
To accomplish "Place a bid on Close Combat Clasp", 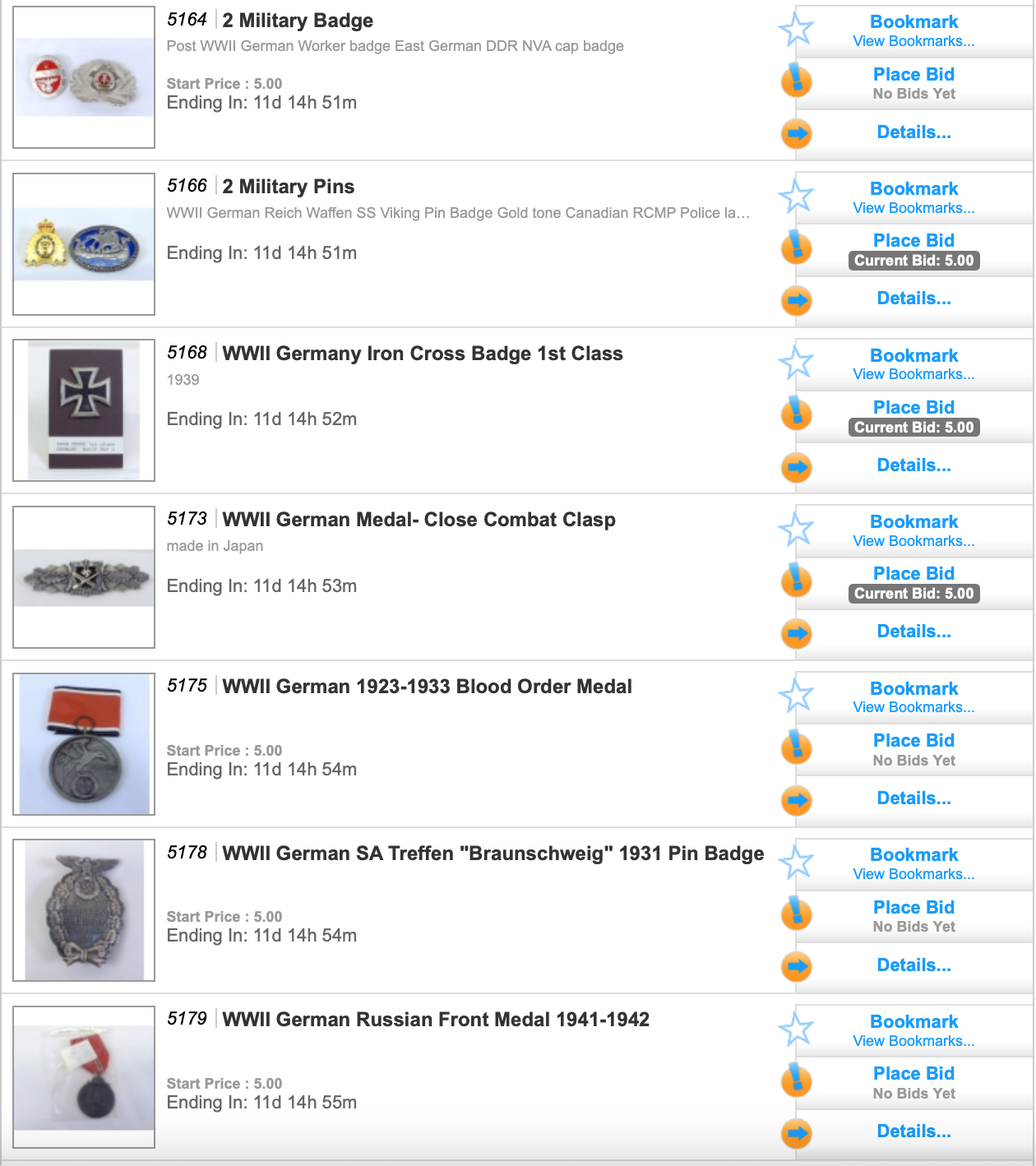I will [x=913, y=574].
